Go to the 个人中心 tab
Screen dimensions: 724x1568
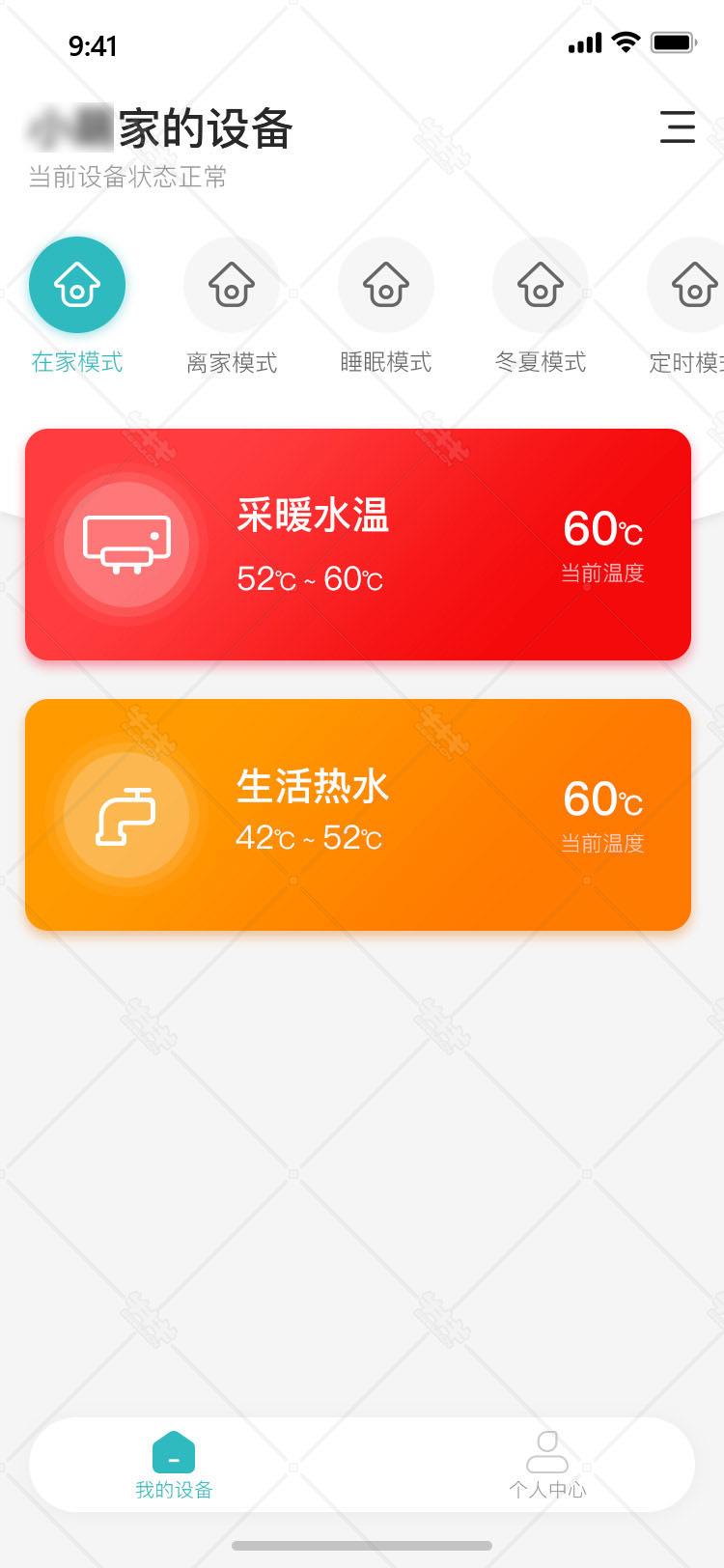click(547, 1466)
